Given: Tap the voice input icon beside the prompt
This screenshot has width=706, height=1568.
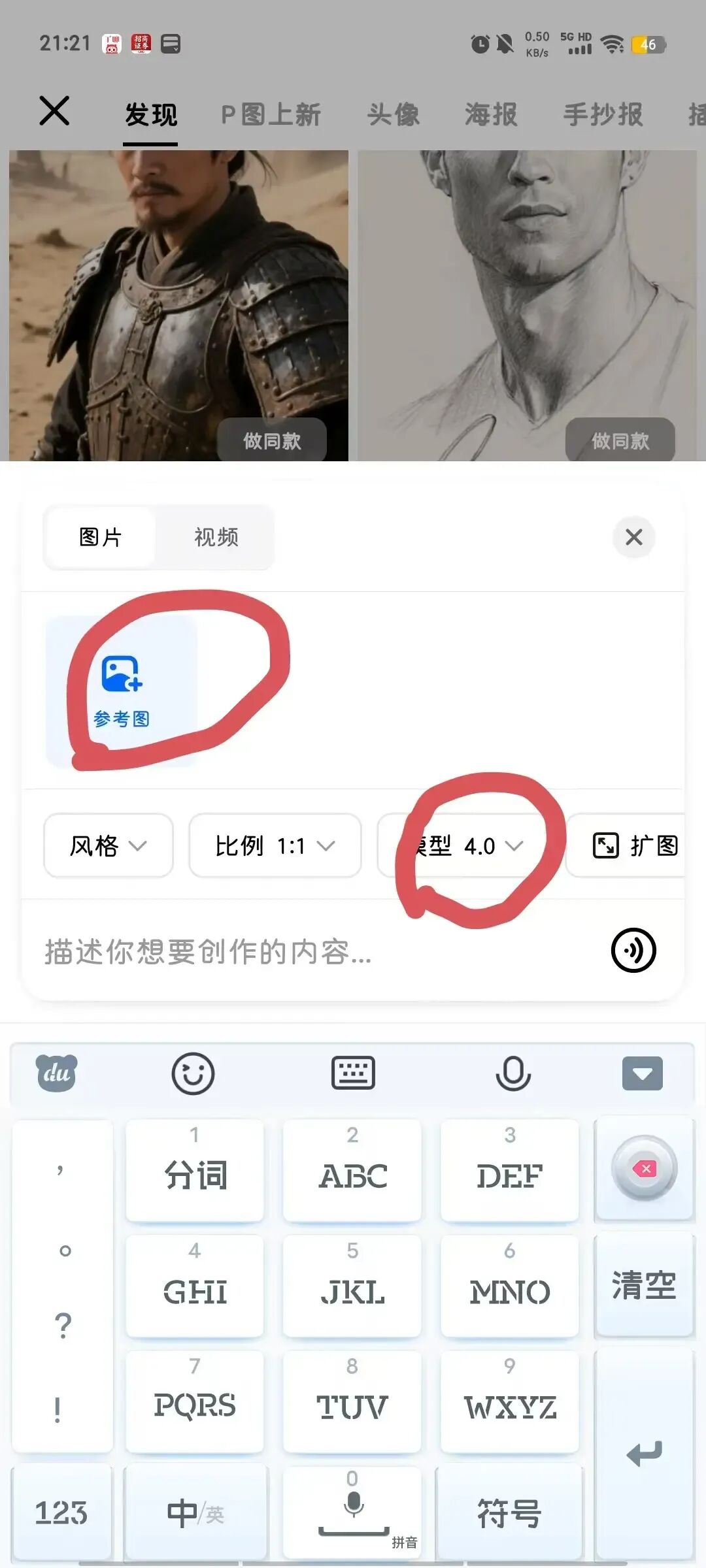Looking at the screenshot, I should click(x=631, y=951).
